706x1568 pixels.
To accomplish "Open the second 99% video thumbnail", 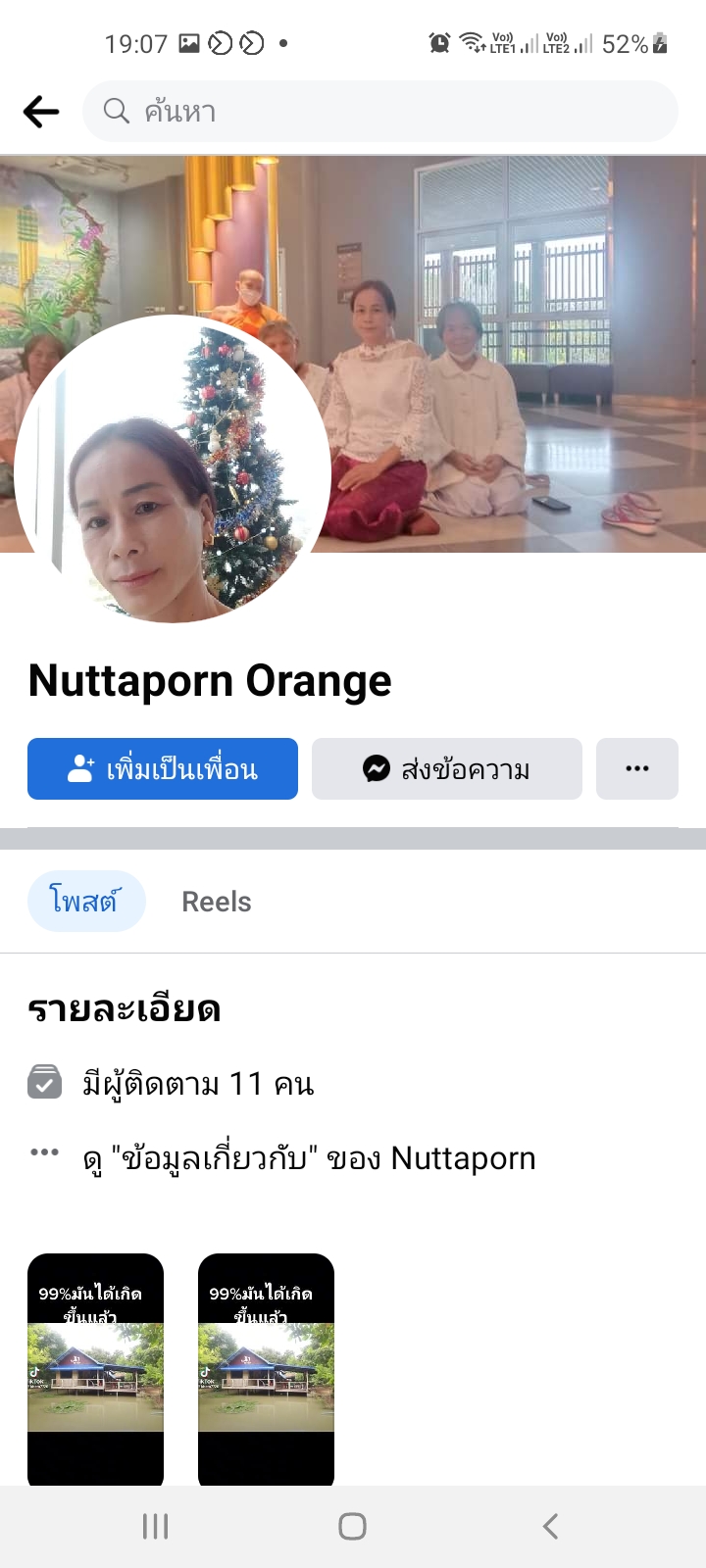I will coord(266,1369).
